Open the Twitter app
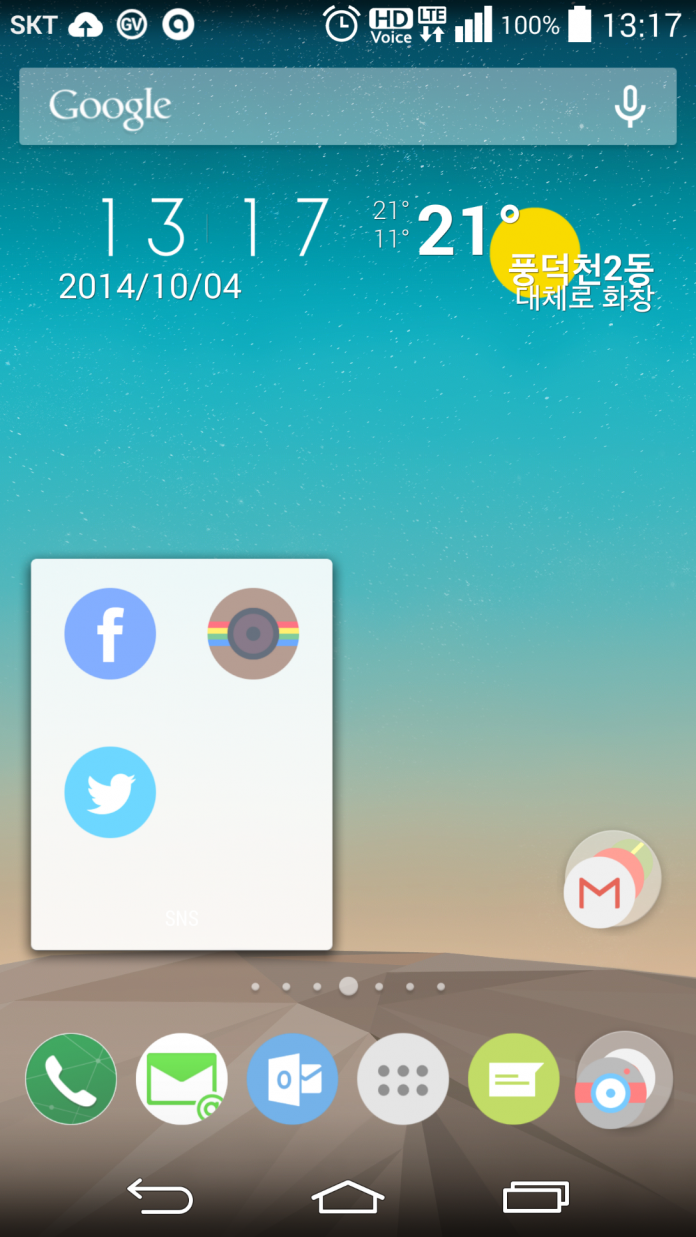The image size is (696, 1237). 110,792
